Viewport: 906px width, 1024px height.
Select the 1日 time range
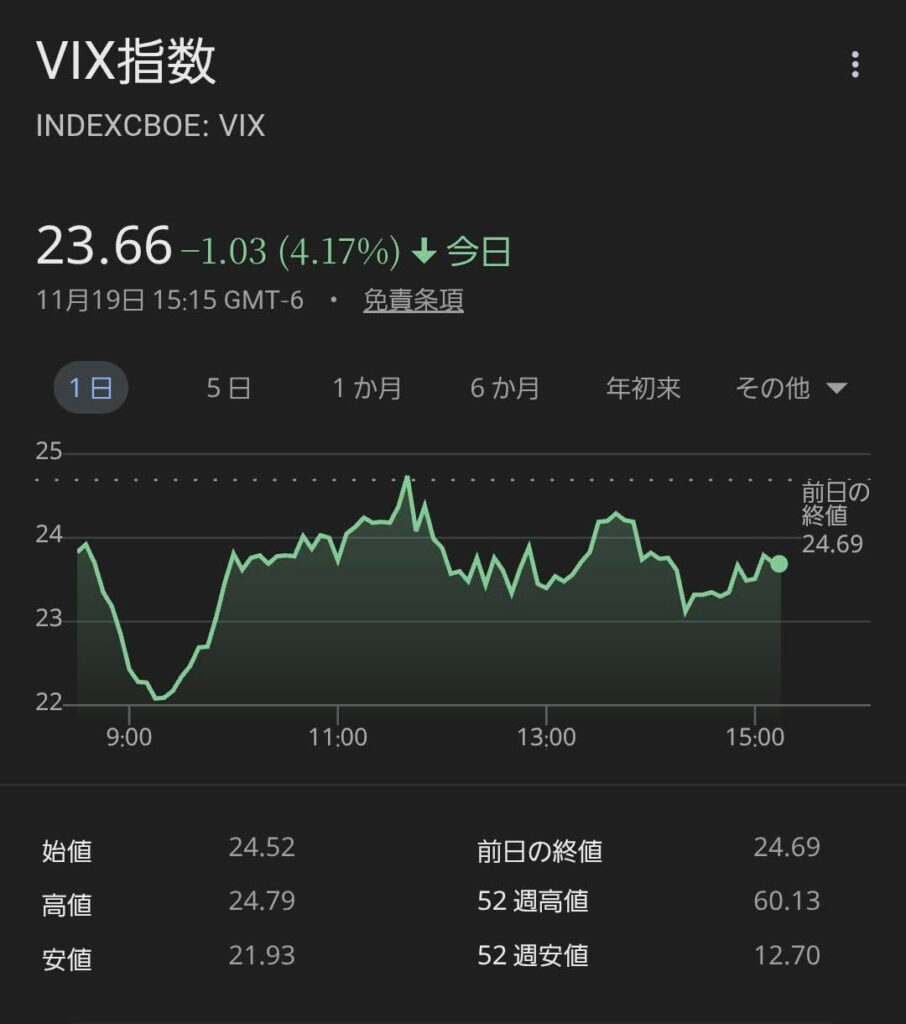coord(90,388)
